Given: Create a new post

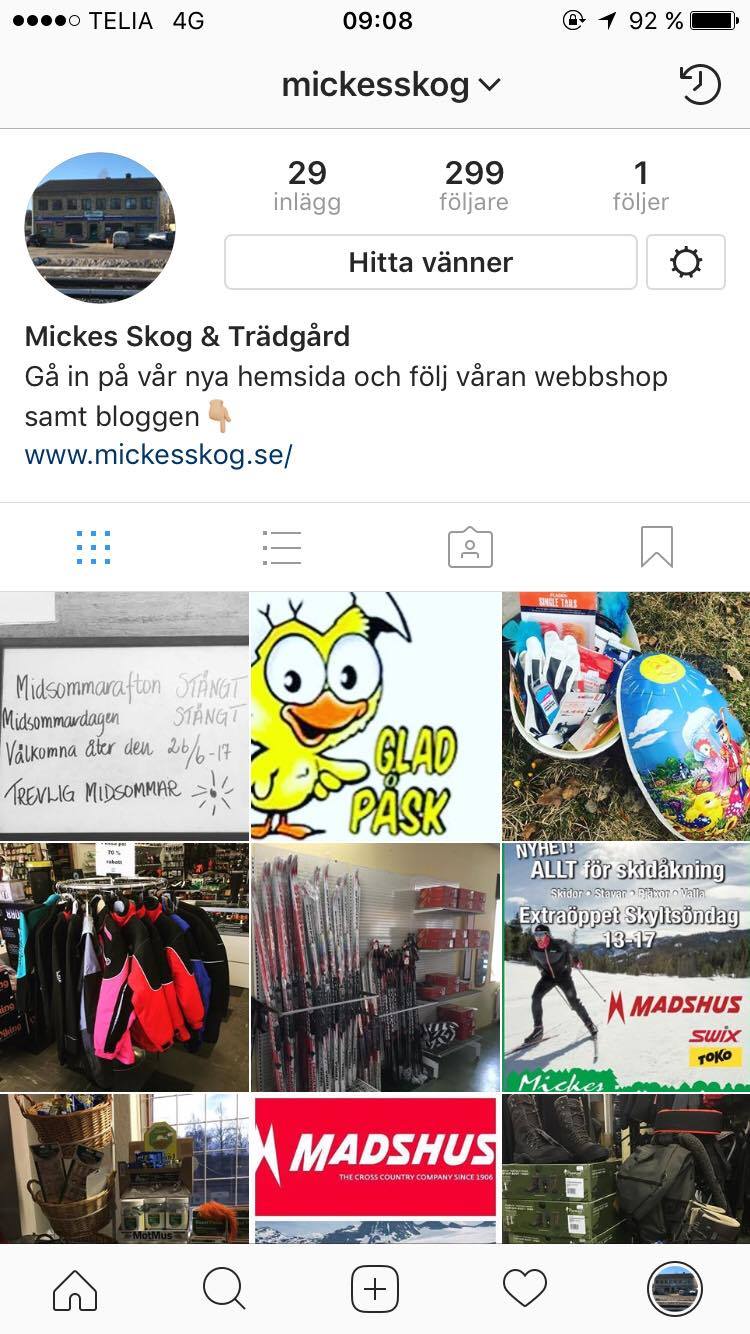Looking at the screenshot, I should click(375, 1288).
